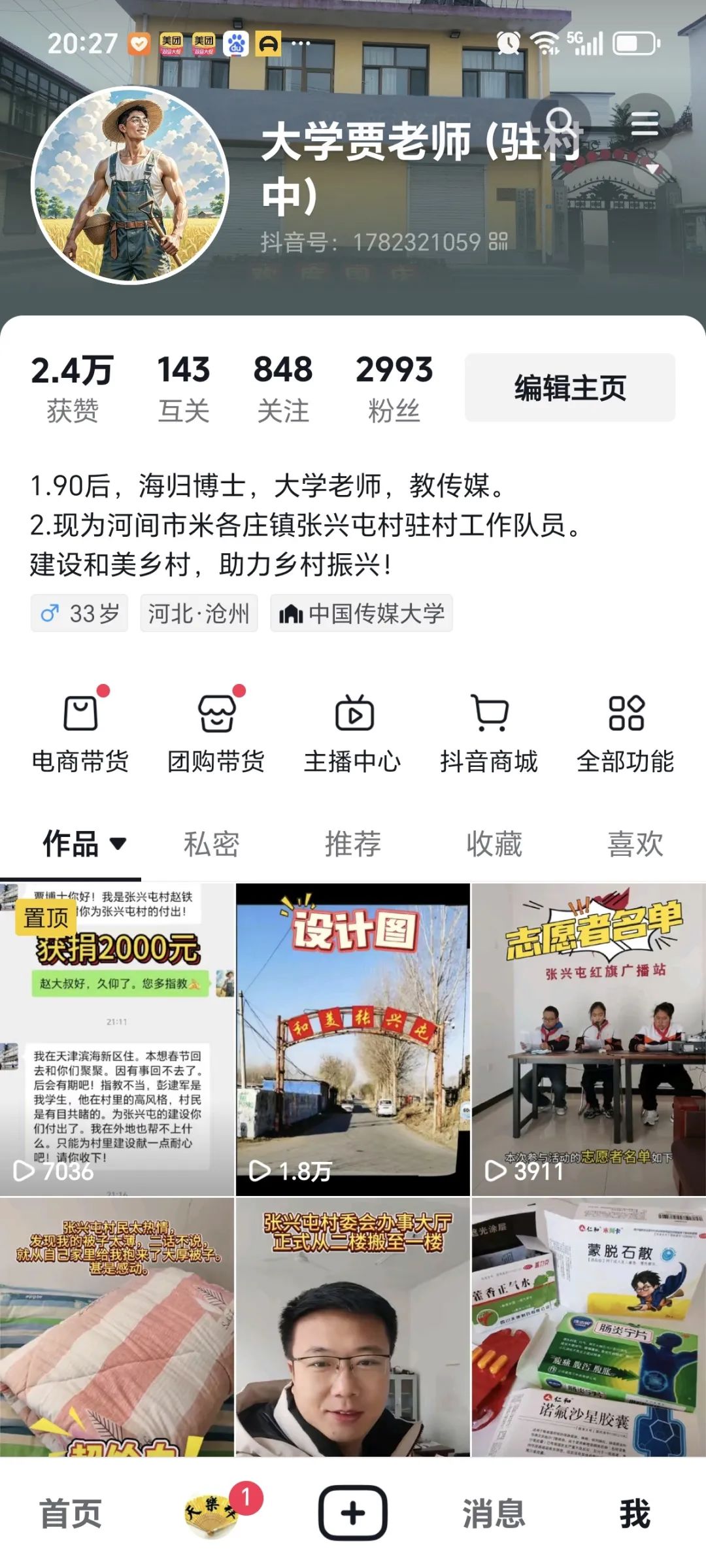The height and width of the screenshot is (1568, 706).
Task: View the 粉丝 followers list
Action: pos(394,388)
